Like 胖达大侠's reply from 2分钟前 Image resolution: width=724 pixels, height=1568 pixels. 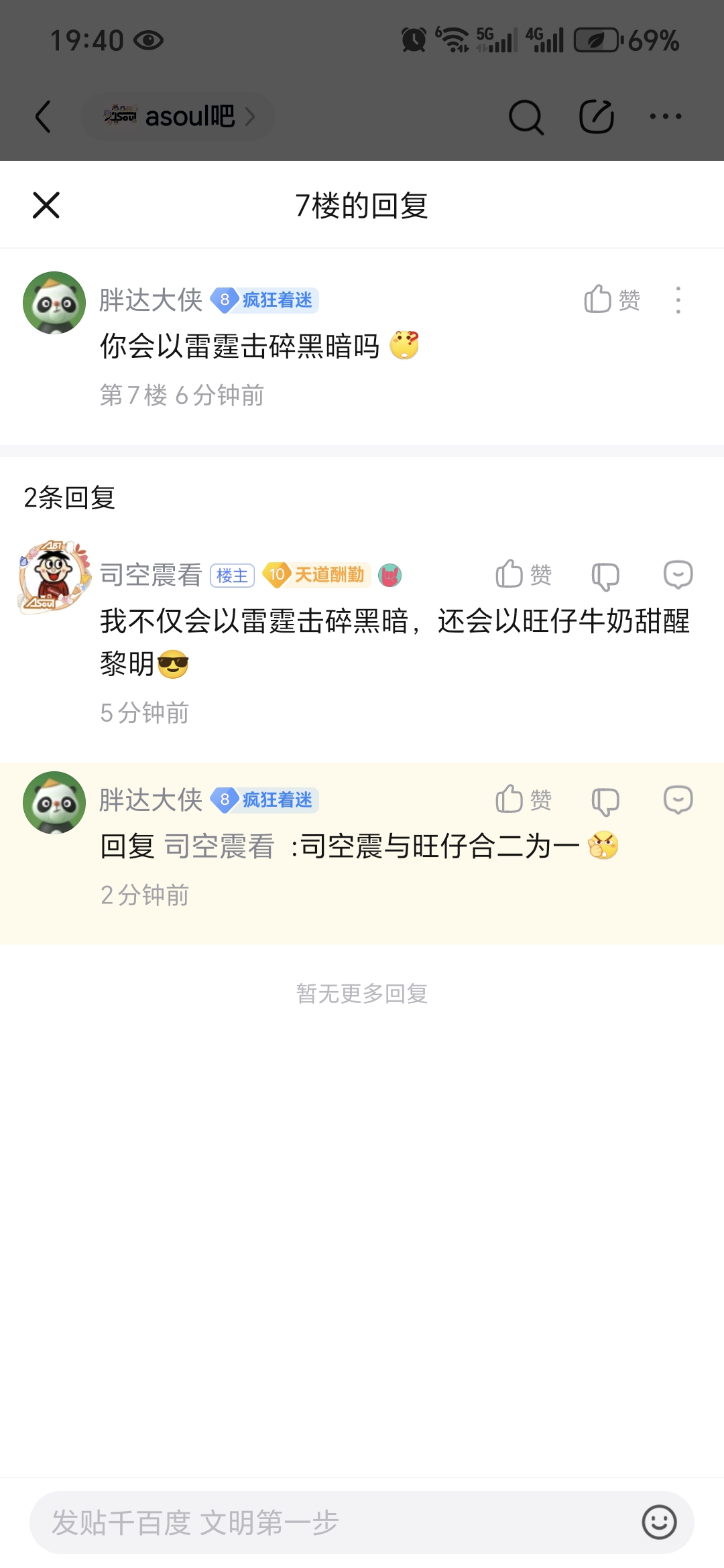(x=523, y=800)
